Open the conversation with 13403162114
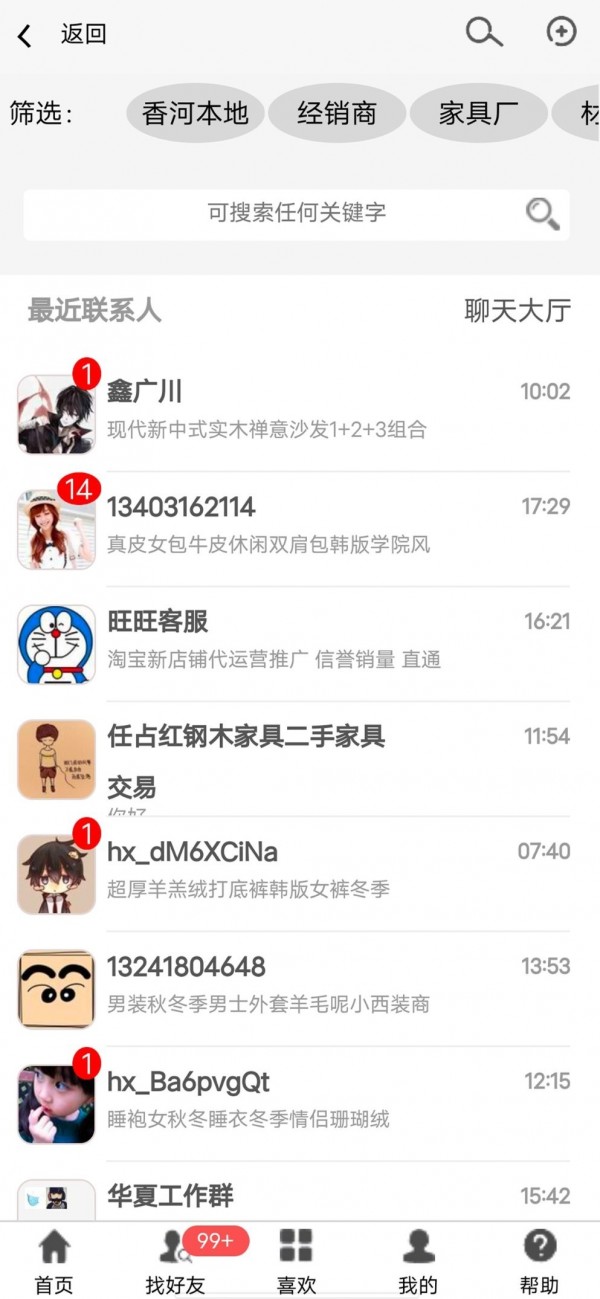Viewport: 600px width, 1299px height. (x=300, y=525)
